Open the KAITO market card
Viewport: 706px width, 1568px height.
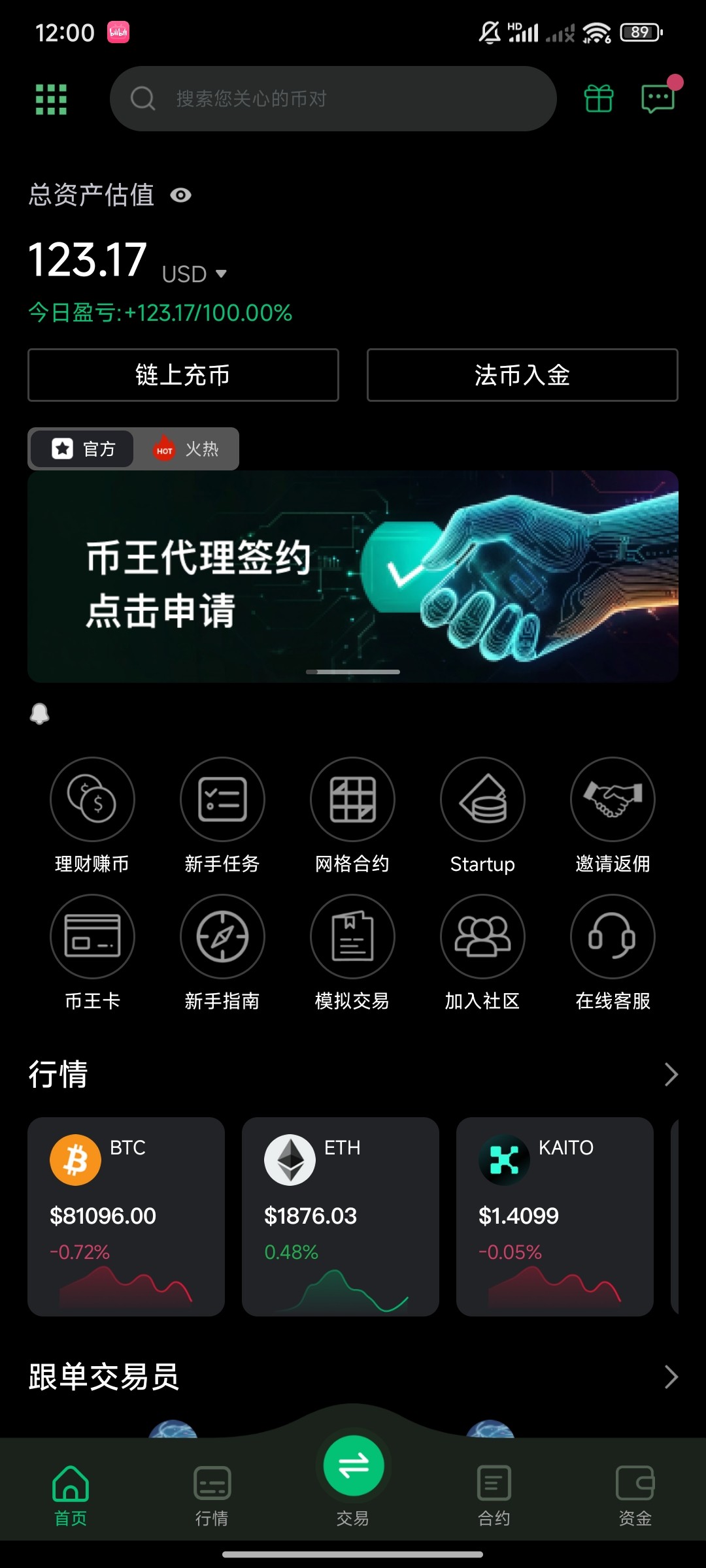(555, 1217)
